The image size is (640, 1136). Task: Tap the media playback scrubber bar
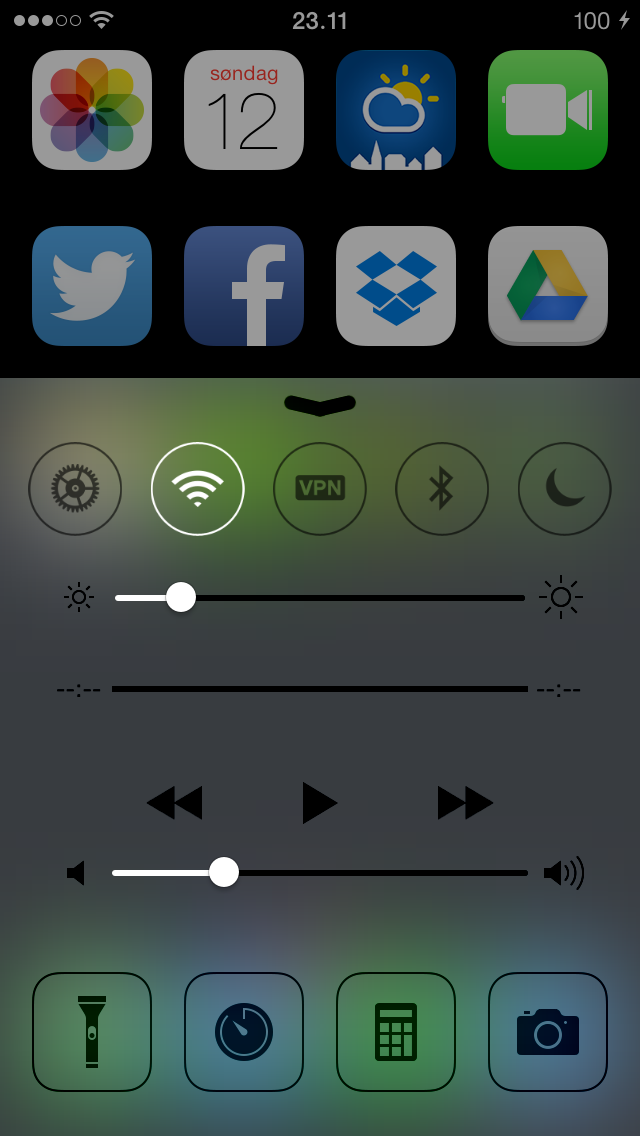[320, 689]
